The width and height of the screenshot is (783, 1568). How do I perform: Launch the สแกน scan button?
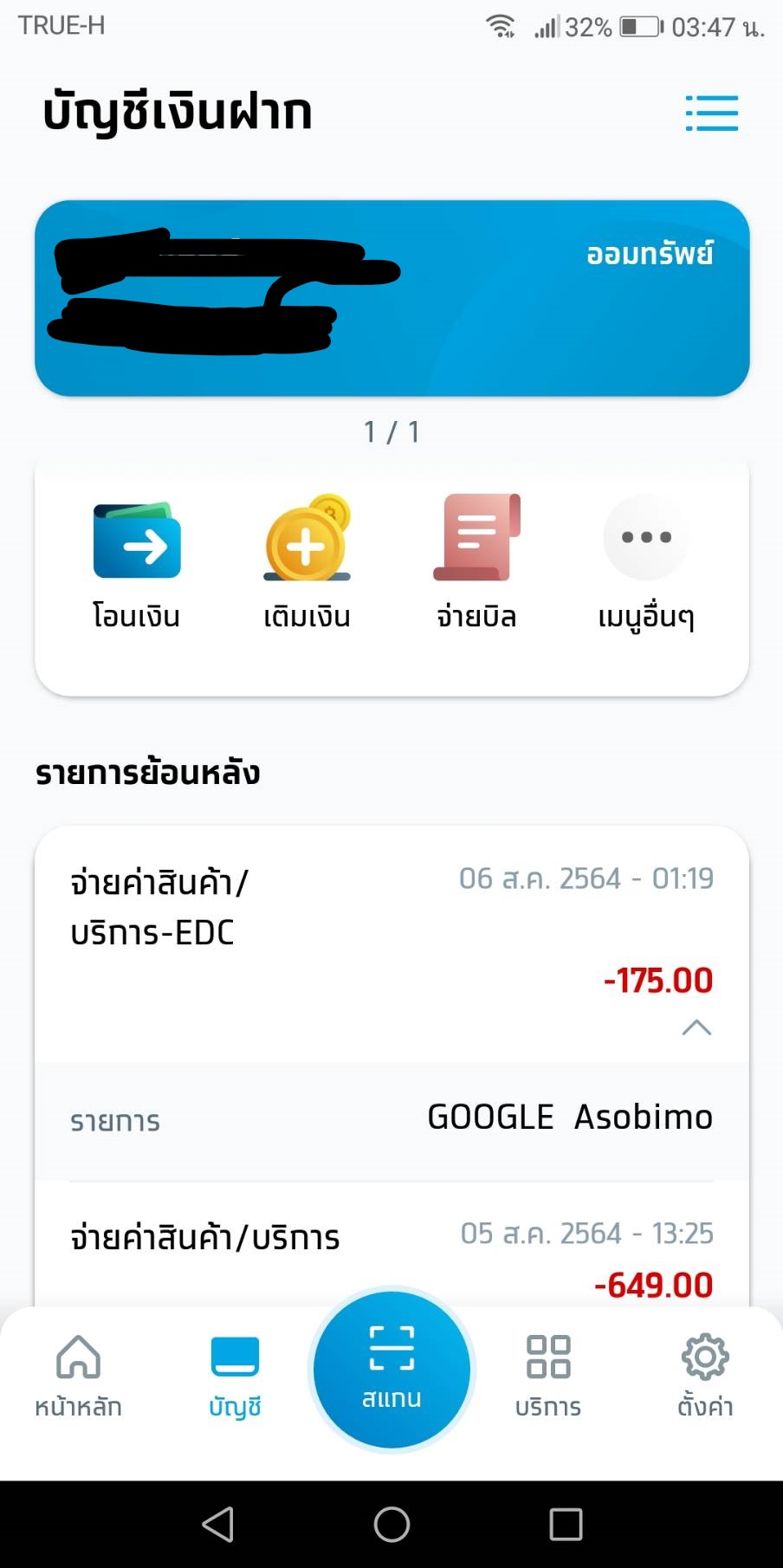pyautogui.click(x=391, y=1369)
